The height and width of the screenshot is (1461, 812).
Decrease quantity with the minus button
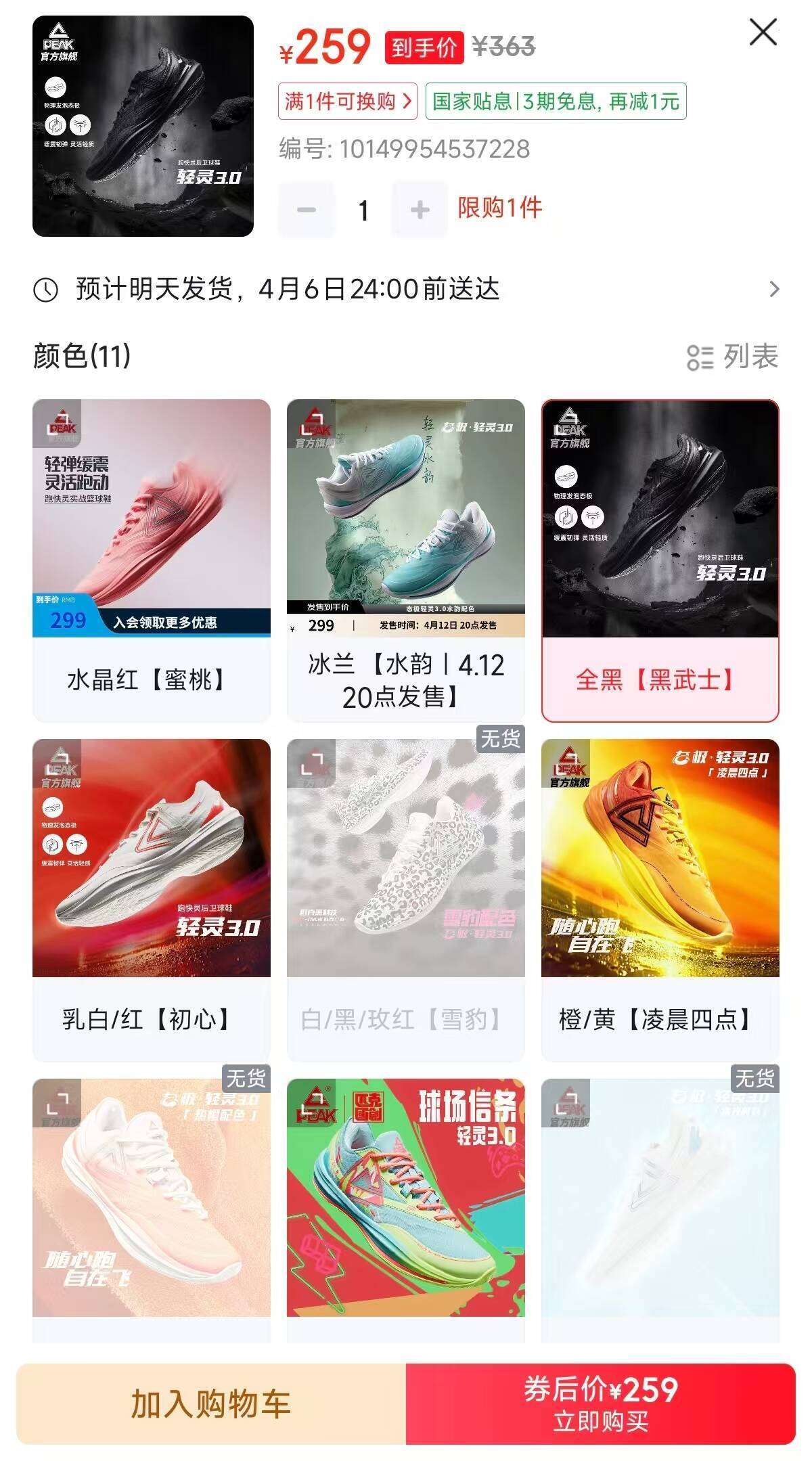point(307,210)
